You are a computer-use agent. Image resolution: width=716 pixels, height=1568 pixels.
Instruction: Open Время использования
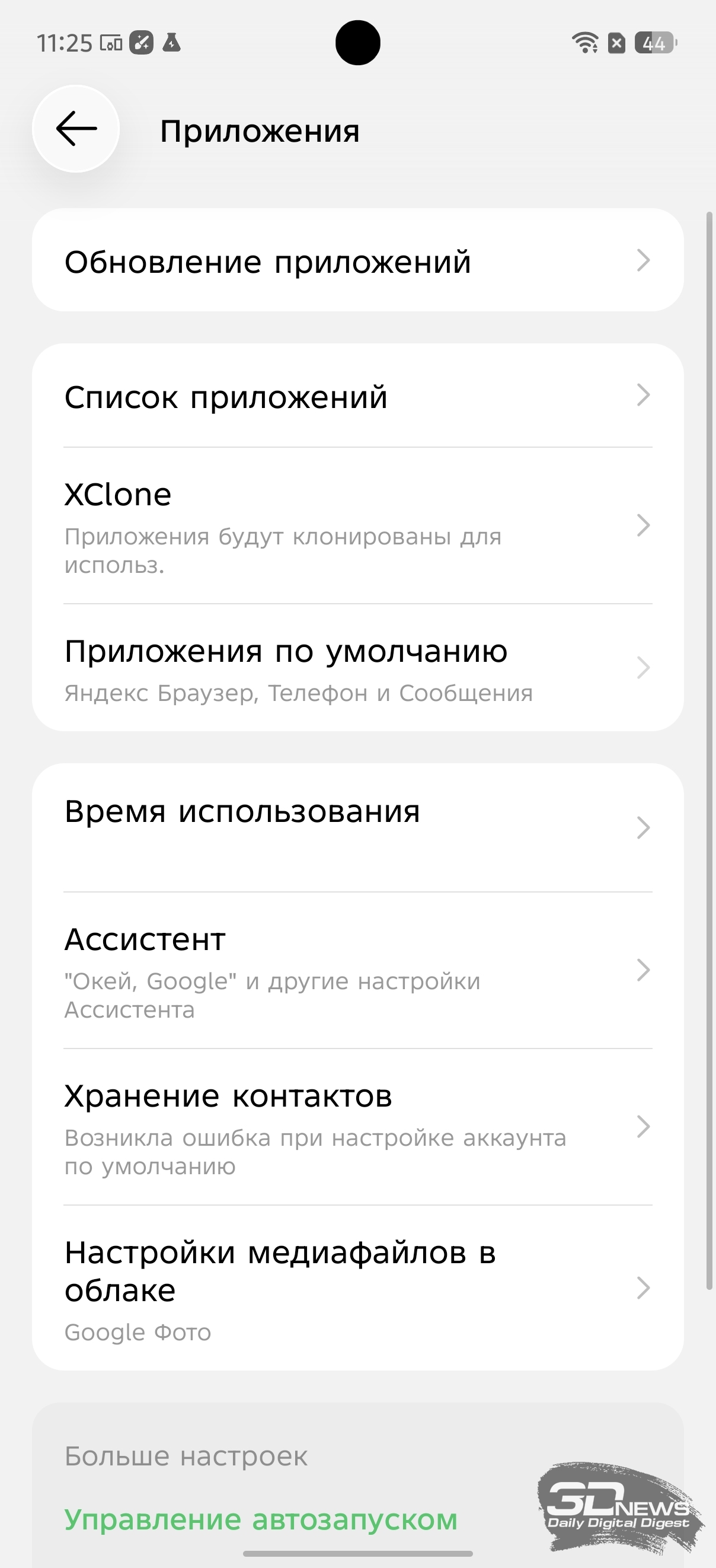357,827
